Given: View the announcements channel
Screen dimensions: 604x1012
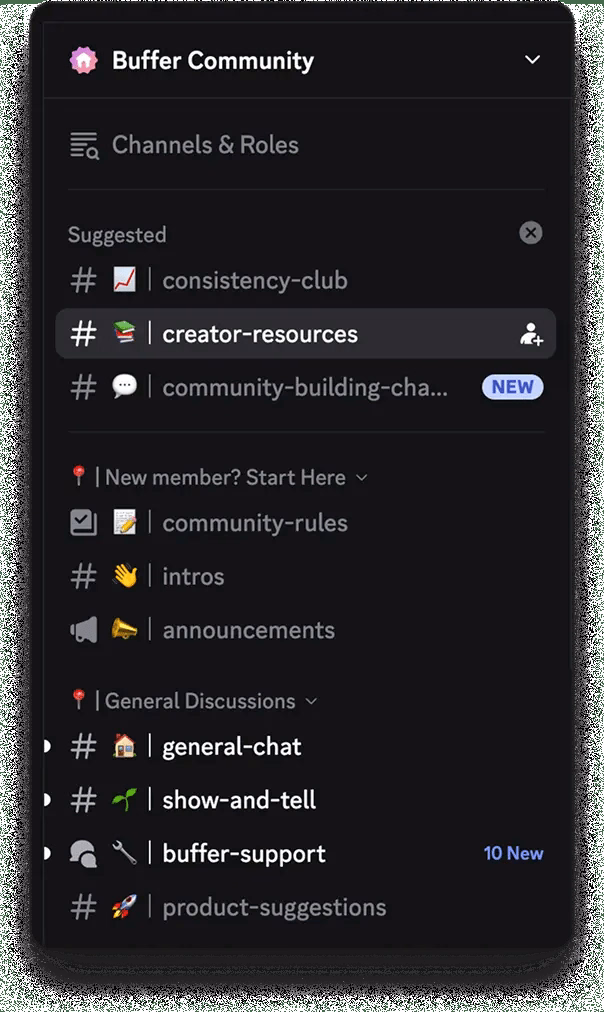Looking at the screenshot, I should click(248, 631).
